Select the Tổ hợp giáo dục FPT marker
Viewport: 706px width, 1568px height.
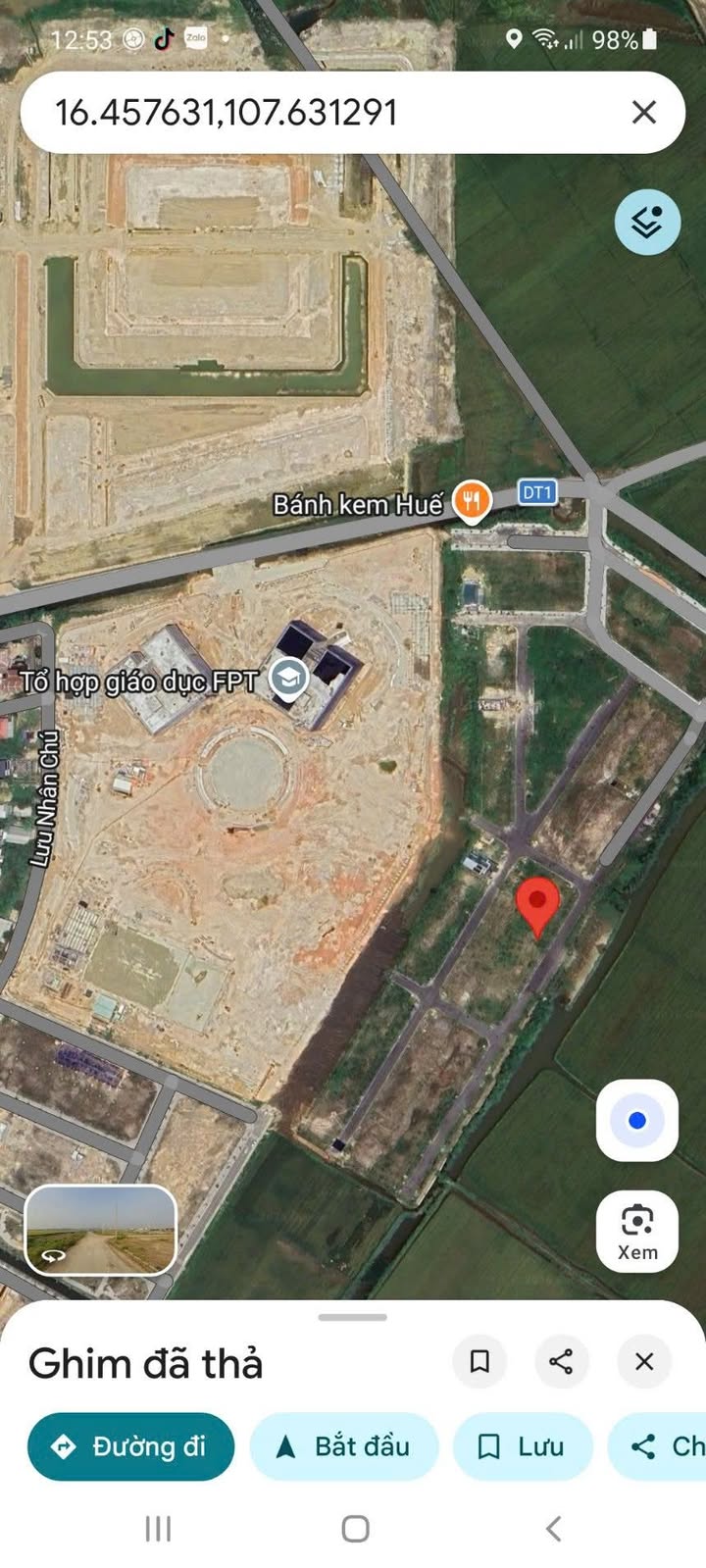[289, 678]
